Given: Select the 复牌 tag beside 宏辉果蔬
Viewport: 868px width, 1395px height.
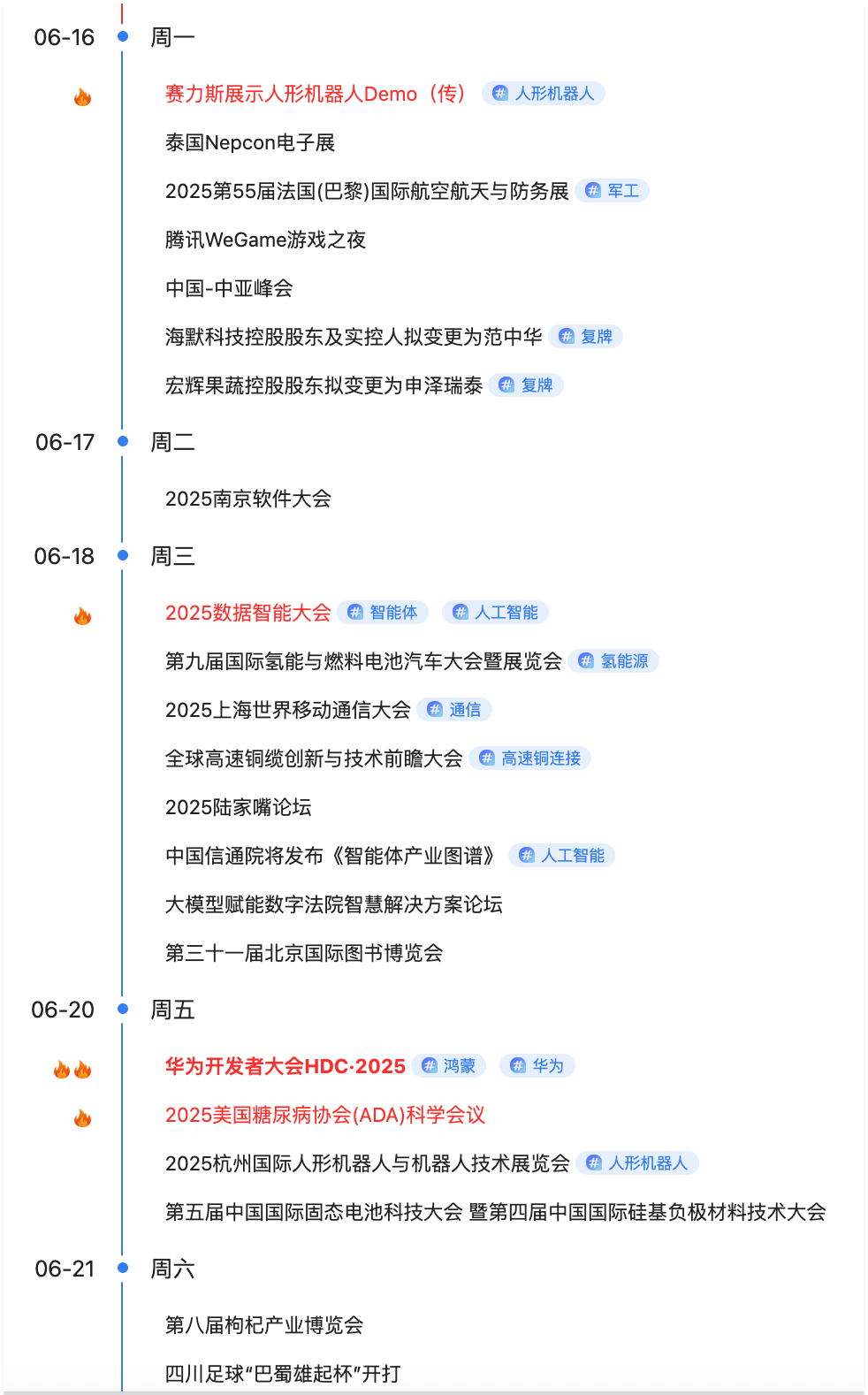Looking at the screenshot, I should [x=526, y=385].
